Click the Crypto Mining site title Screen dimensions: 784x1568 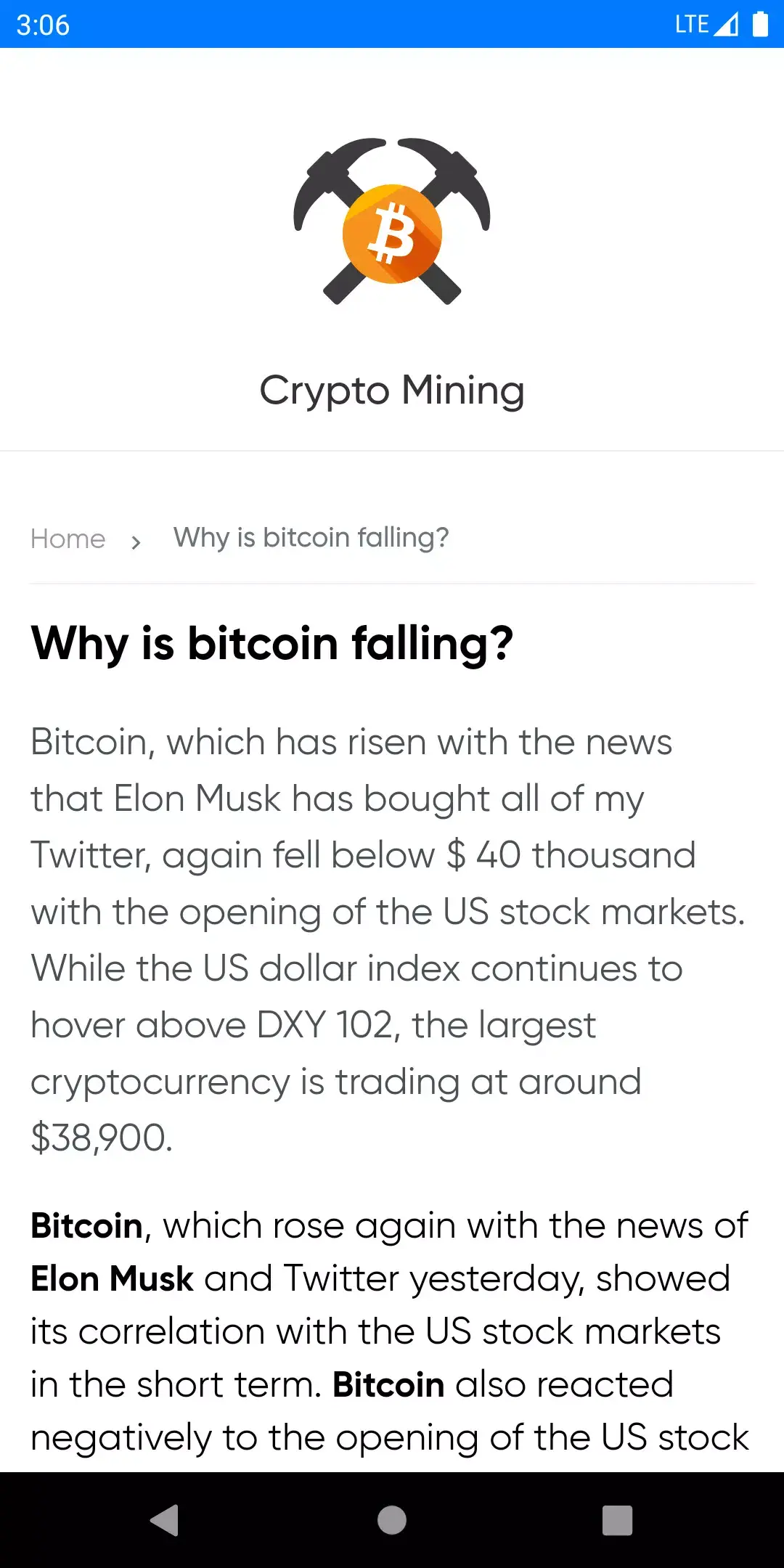tap(392, 390)
